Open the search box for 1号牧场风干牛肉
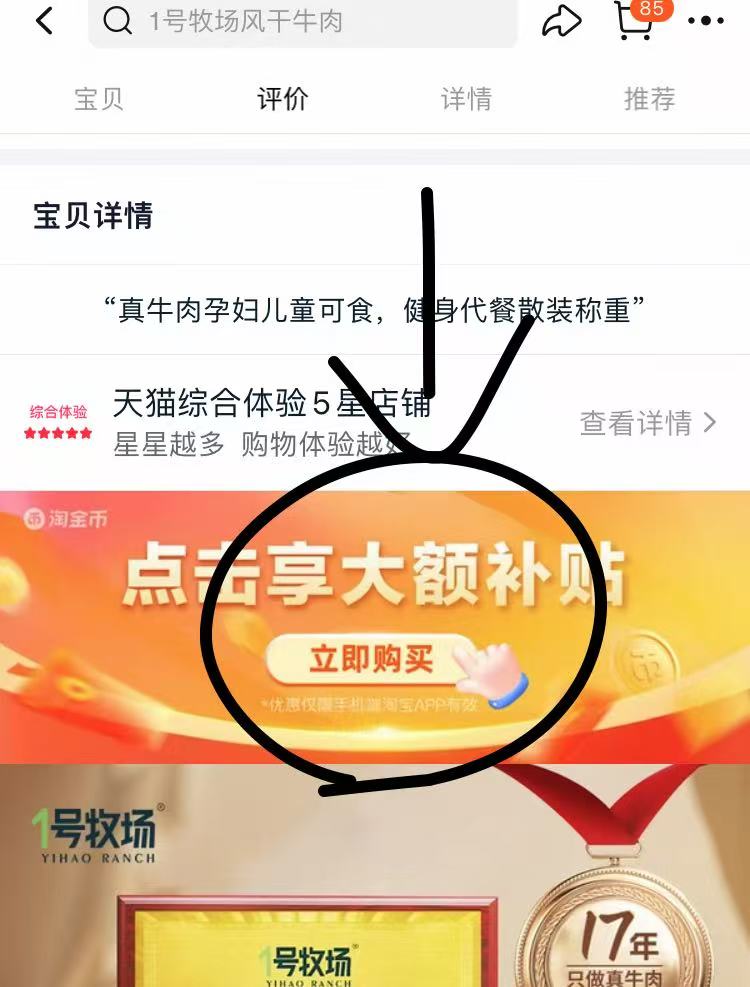The width and height of the screenshot is (750, 987). (x=300, y=21)
